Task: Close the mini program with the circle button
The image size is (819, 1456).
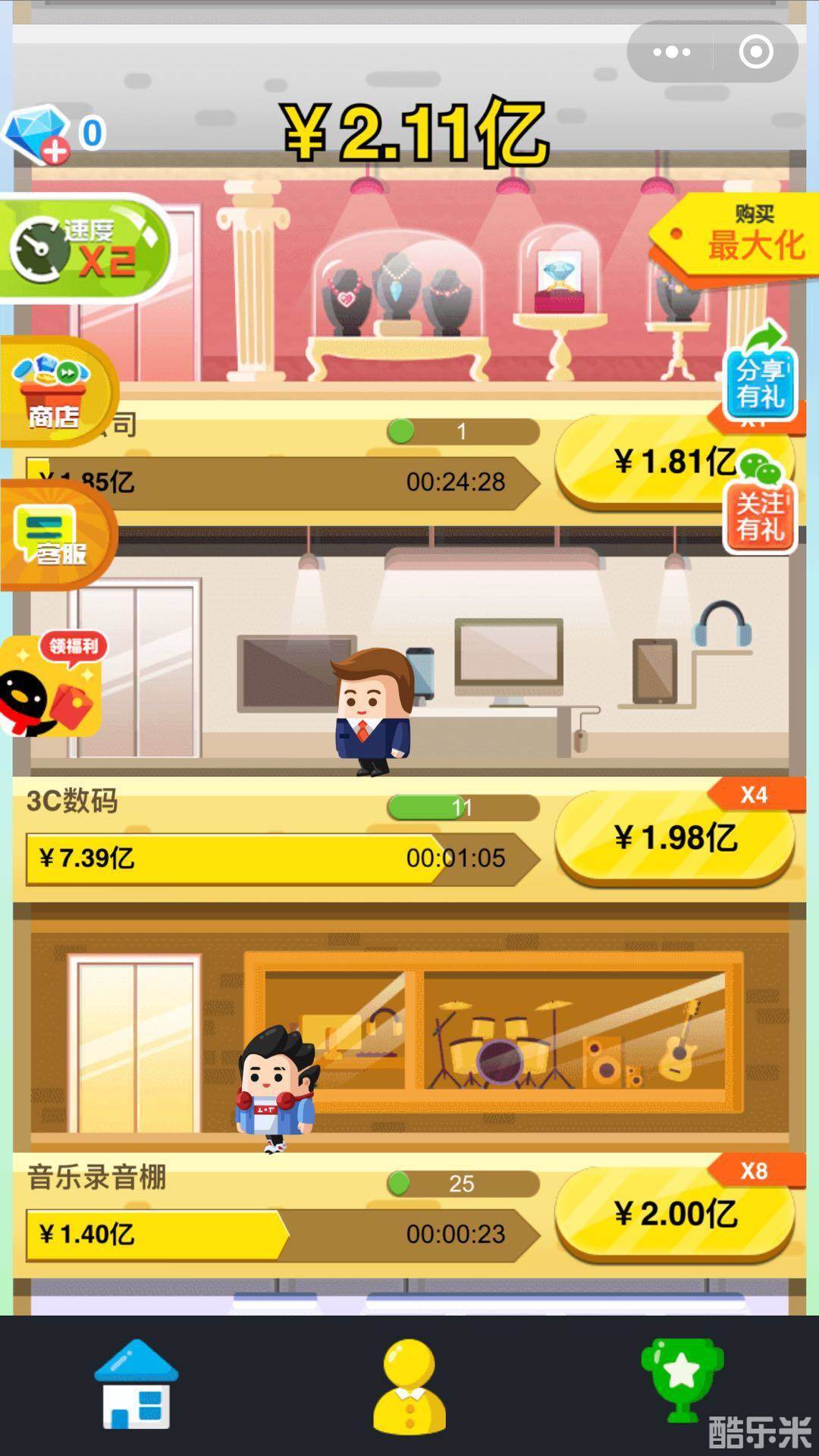Action: 755,52
